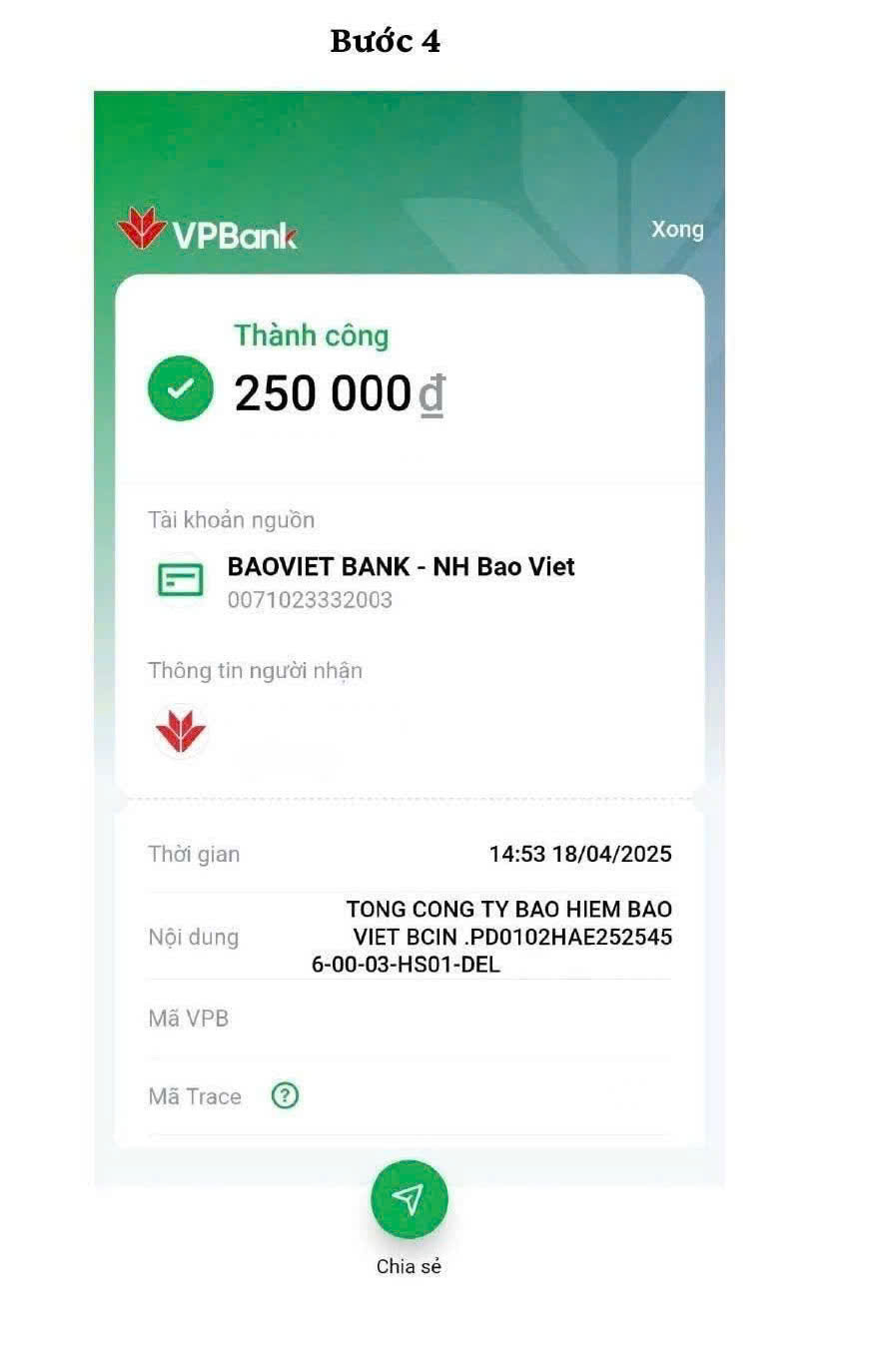This screenshot has height=1372, width=876.
Task: Open the Mã Trace help icon
Action: pyautogui.click(x=286, y=1096)
